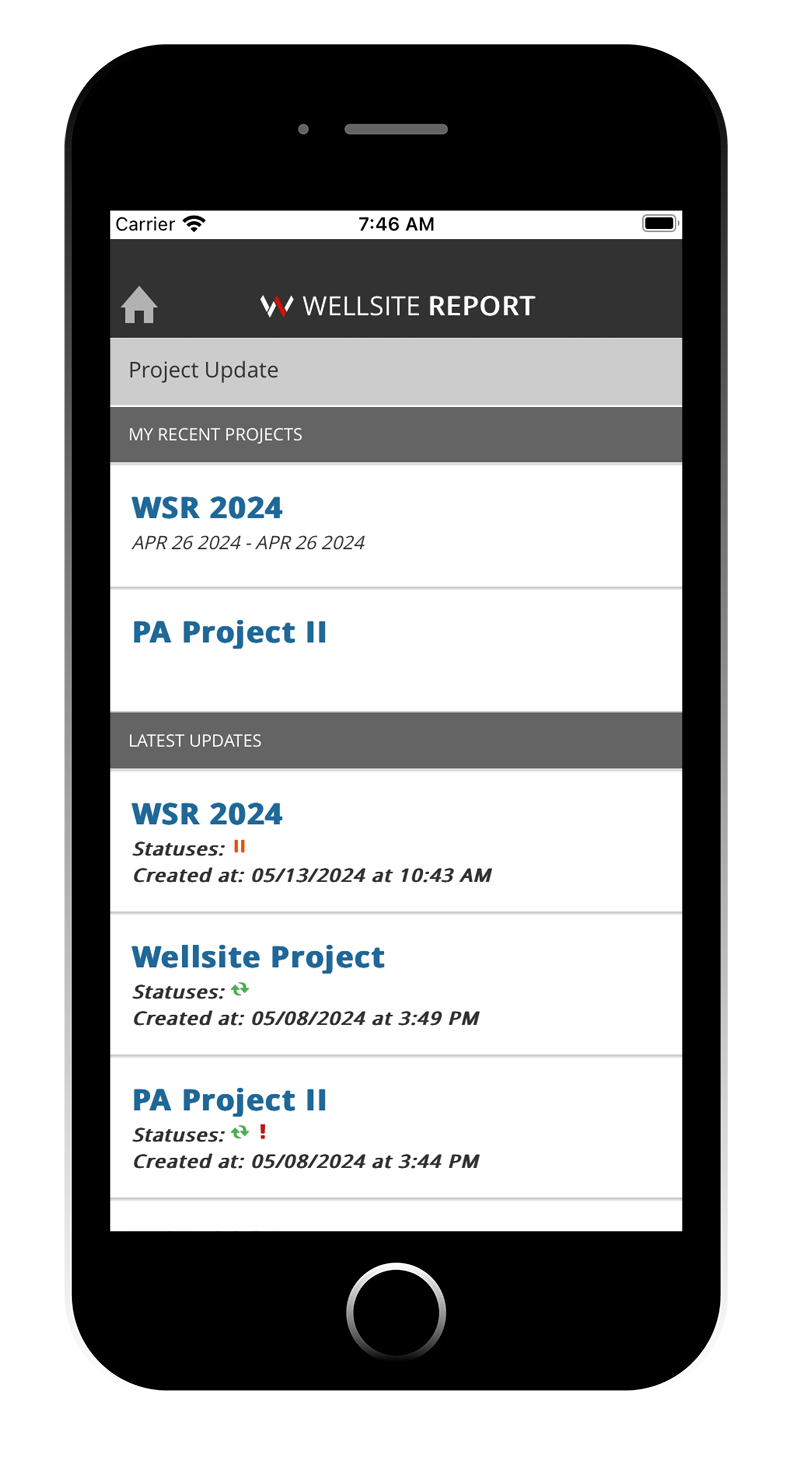Tap the home icon in header
Viewport: 800px width, 1458px height.
139,305
